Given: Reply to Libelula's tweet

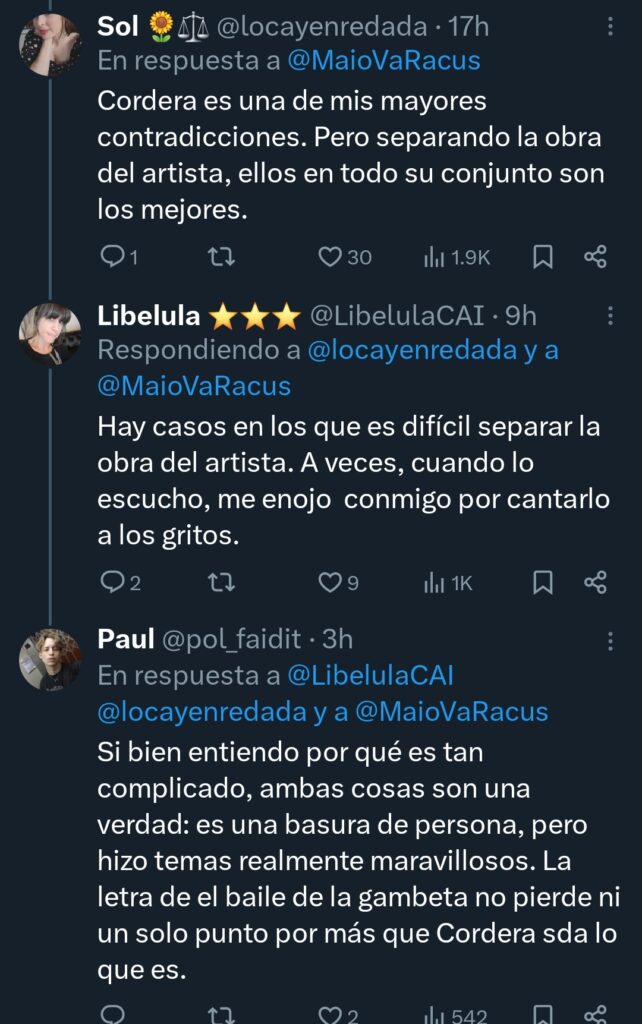Looking at the screenshot, I should [113, 582].
